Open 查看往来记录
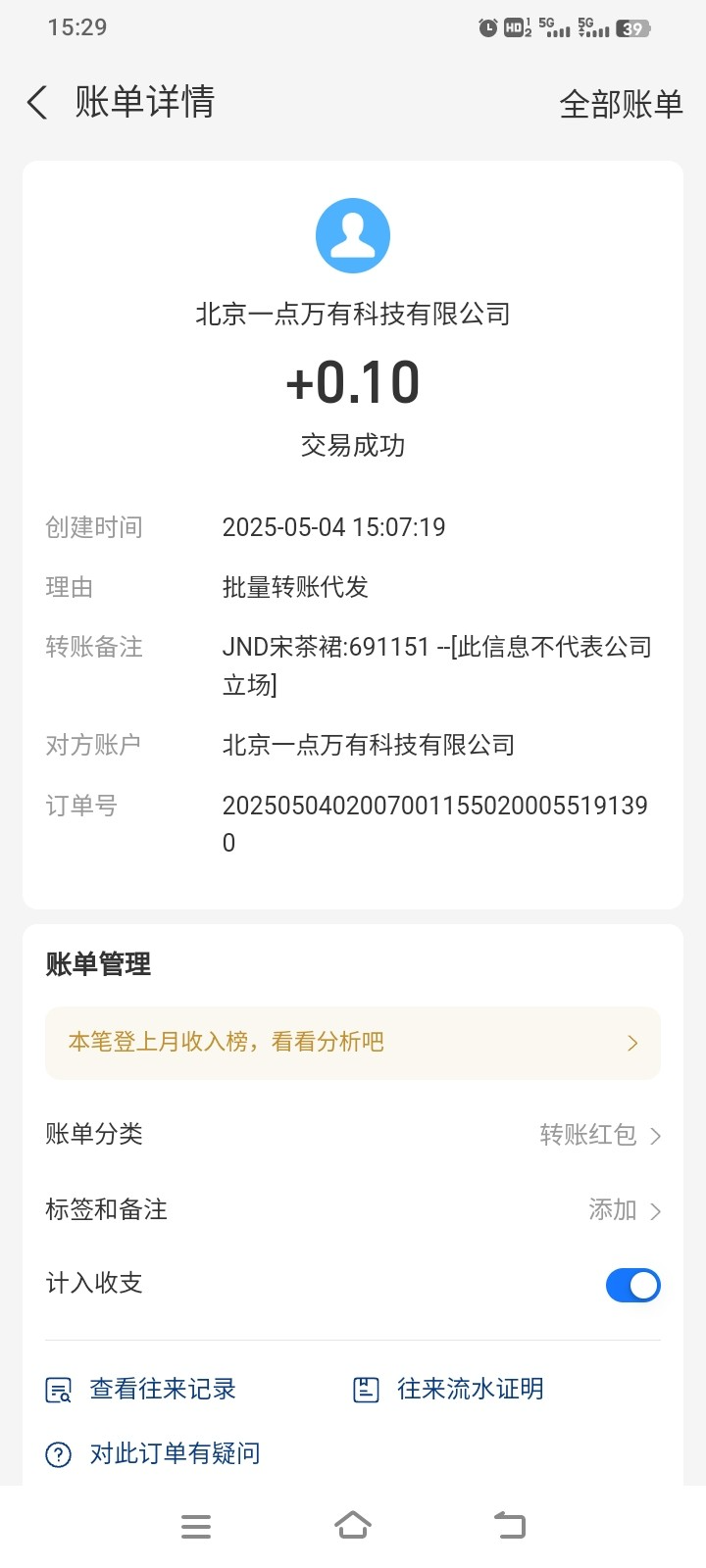 tap(142, 1389)
